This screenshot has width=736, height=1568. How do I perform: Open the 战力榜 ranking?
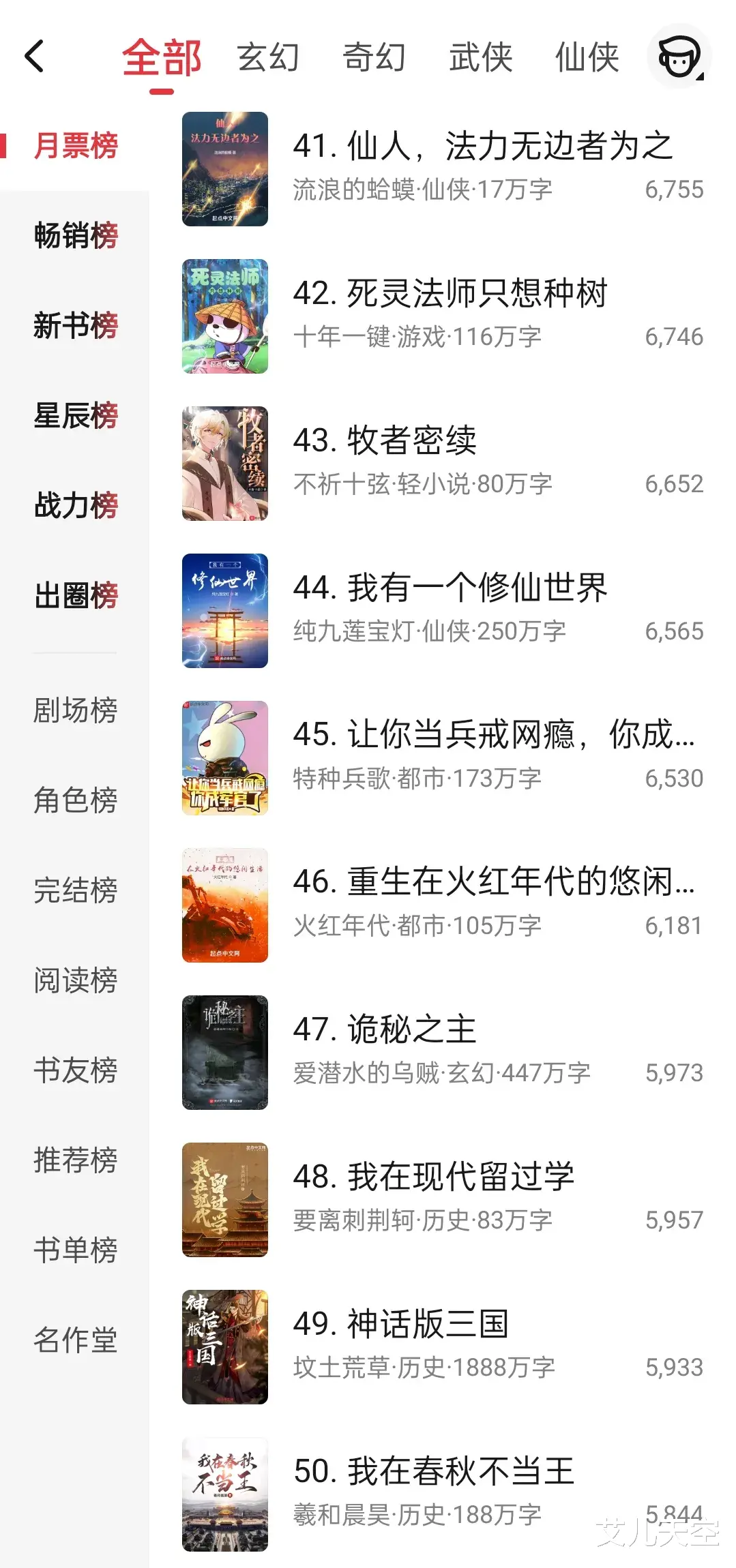click(76, 506)
